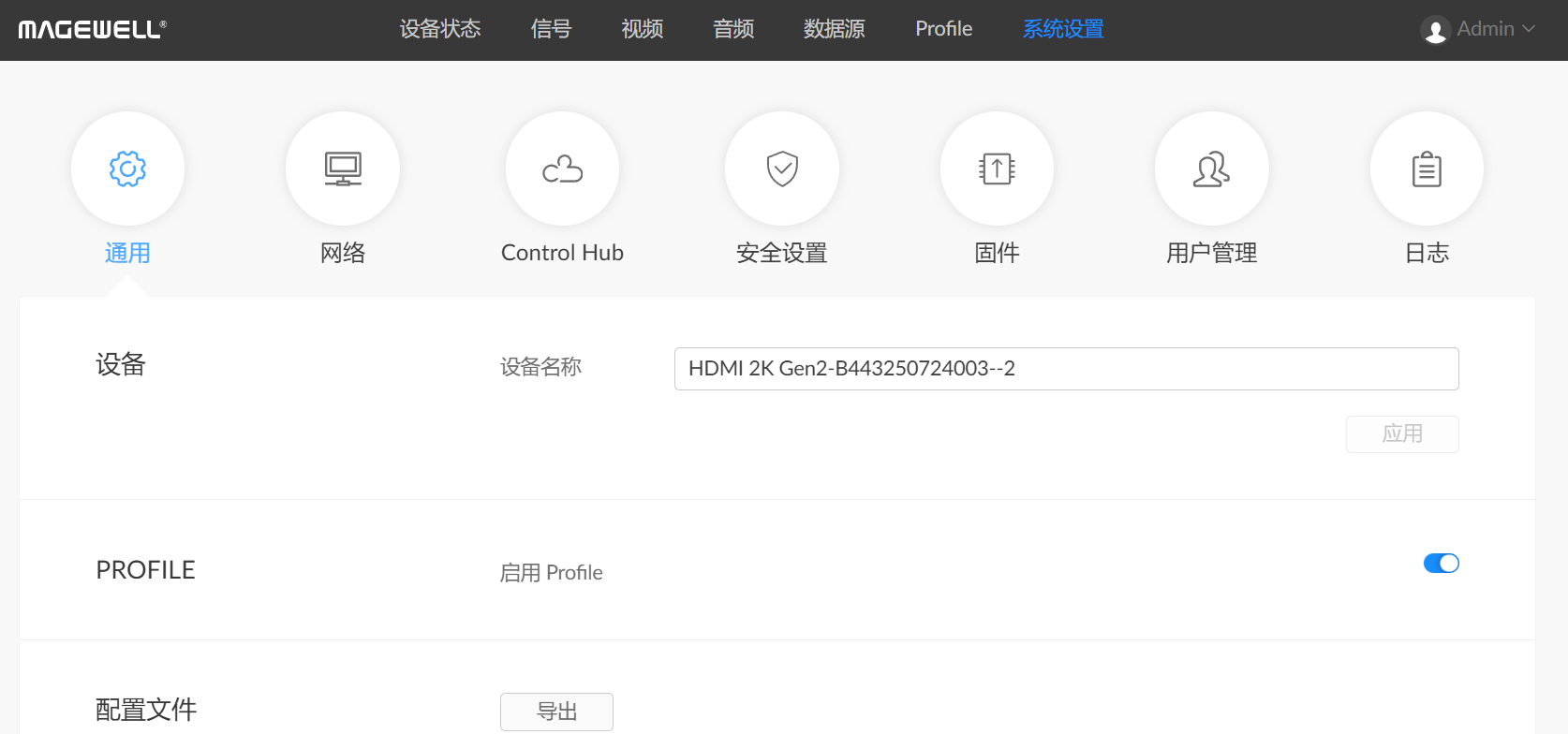1568x734 pixels.
Task: Tap the 应用 button
Action: [1401, 434]
